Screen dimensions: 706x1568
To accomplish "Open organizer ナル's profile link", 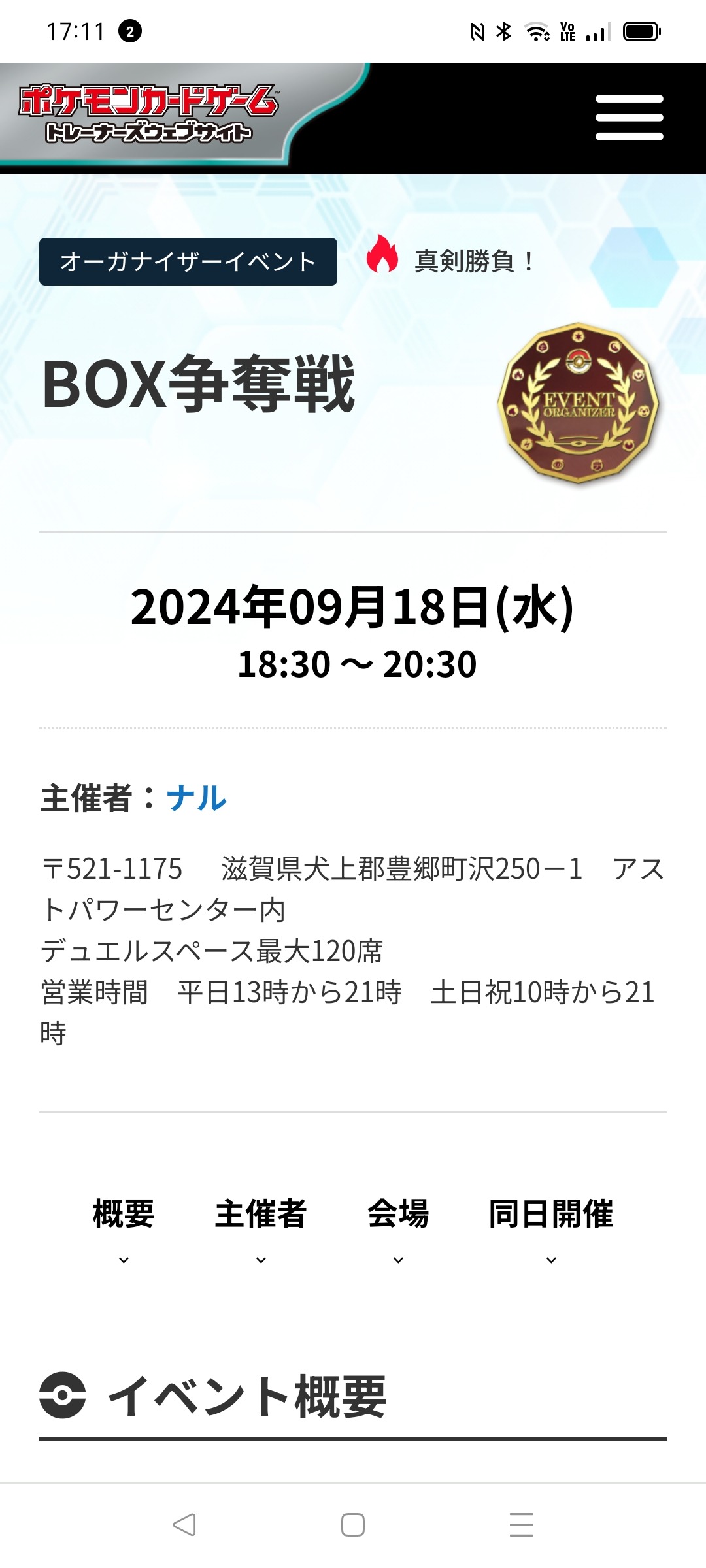I will coord(197,798).
